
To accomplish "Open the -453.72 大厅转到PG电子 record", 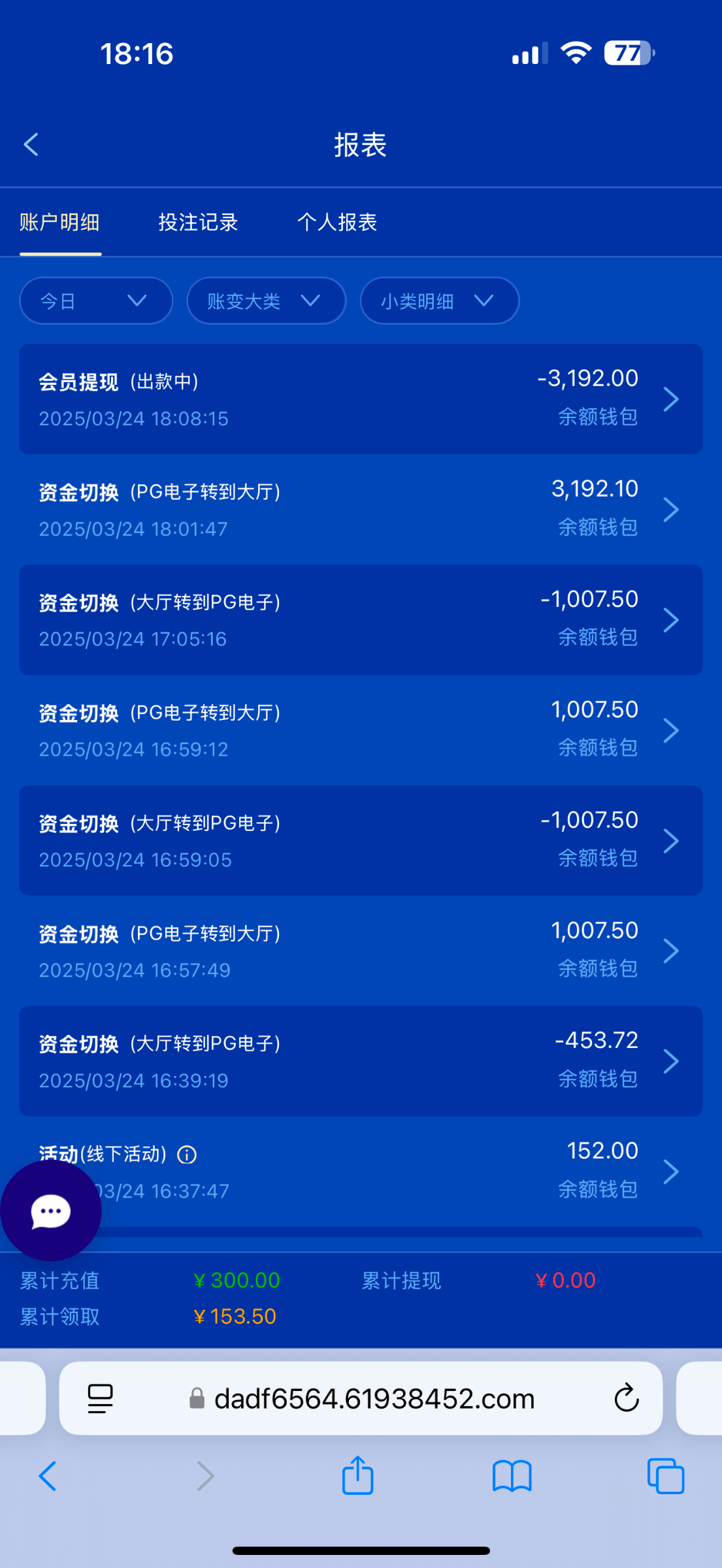I will click(x=361, y=1061).
